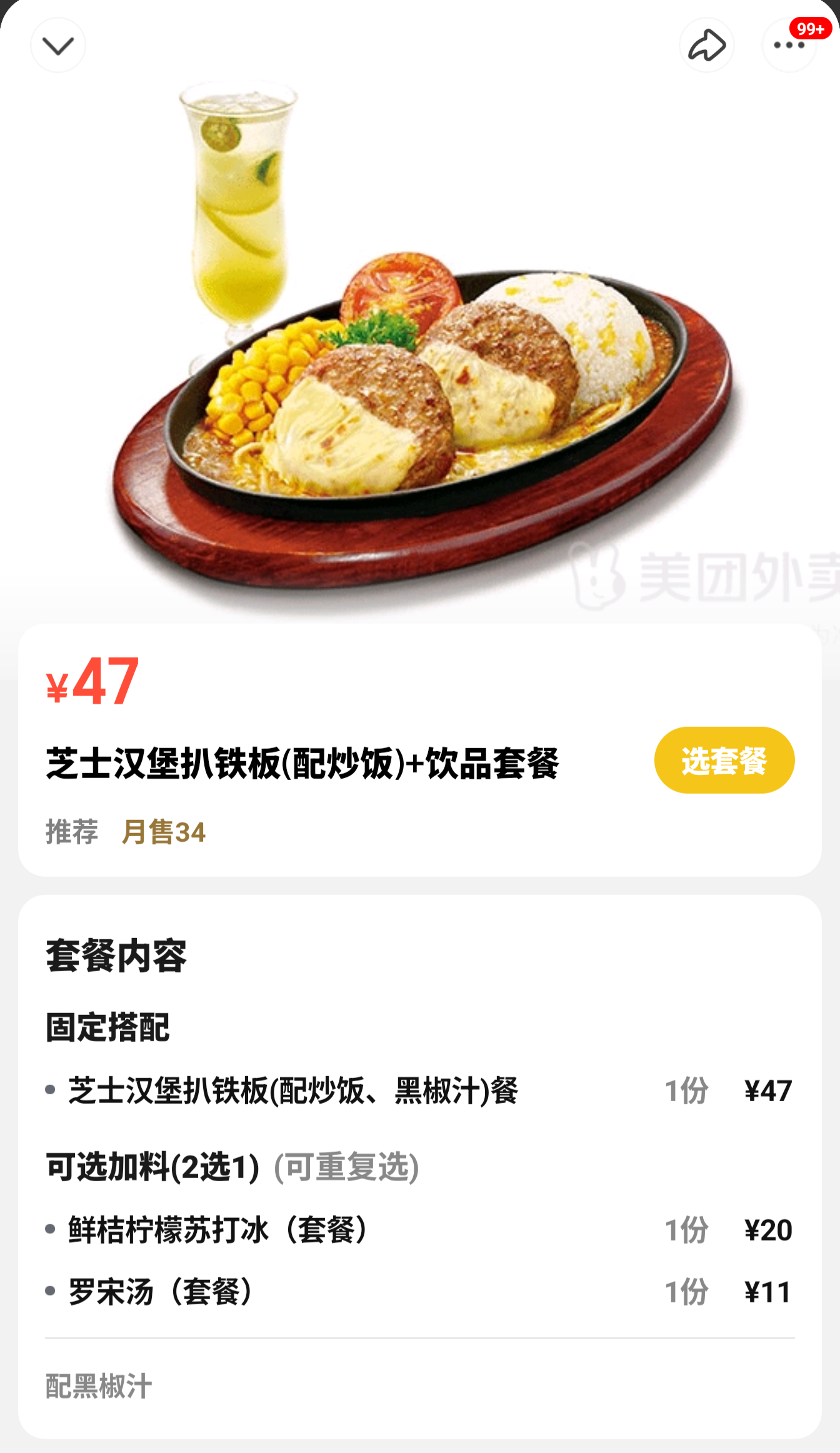Tap the 选套餐 button
The width and height of the screenshot is (840, 1453).
[724, 761]
